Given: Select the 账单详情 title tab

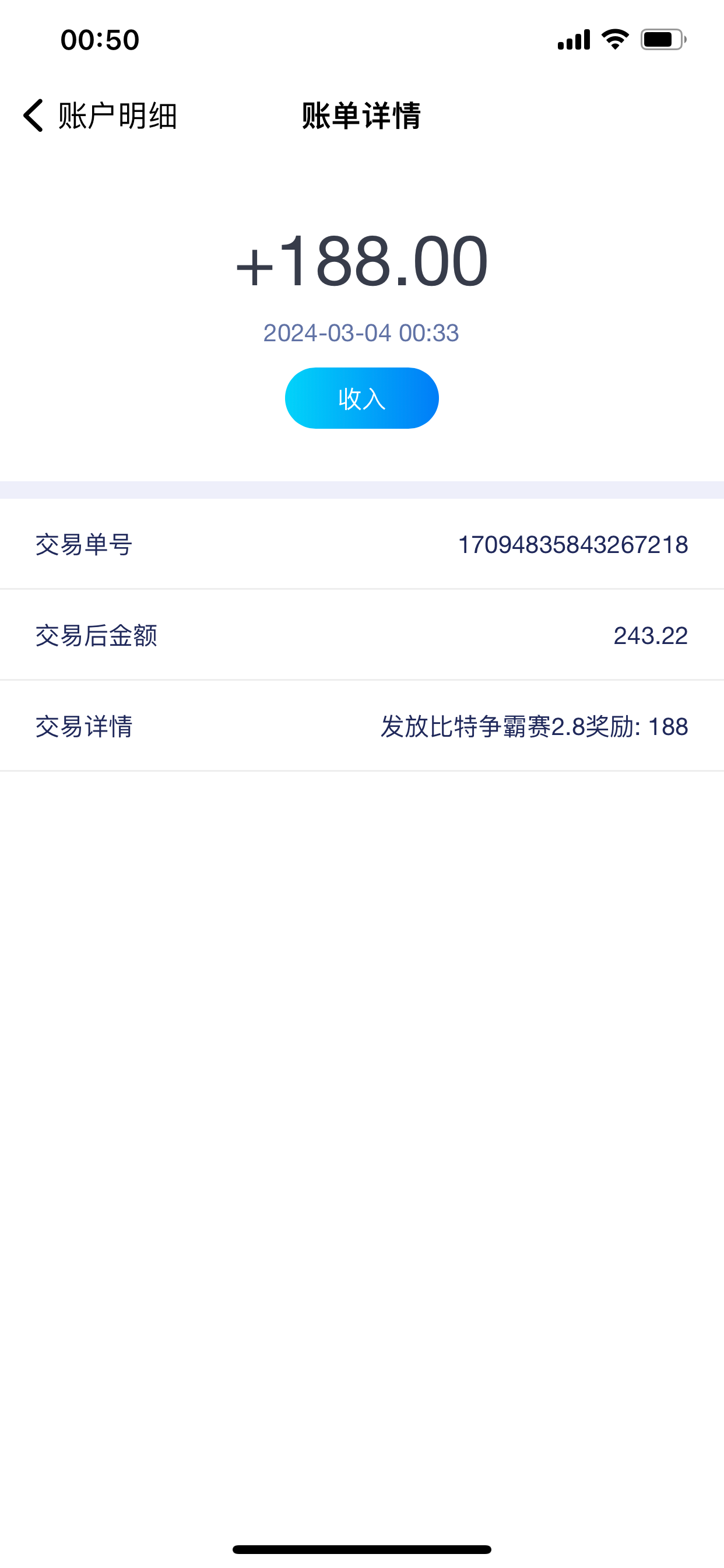Looking at the screenshot, I should coord(361,116).
